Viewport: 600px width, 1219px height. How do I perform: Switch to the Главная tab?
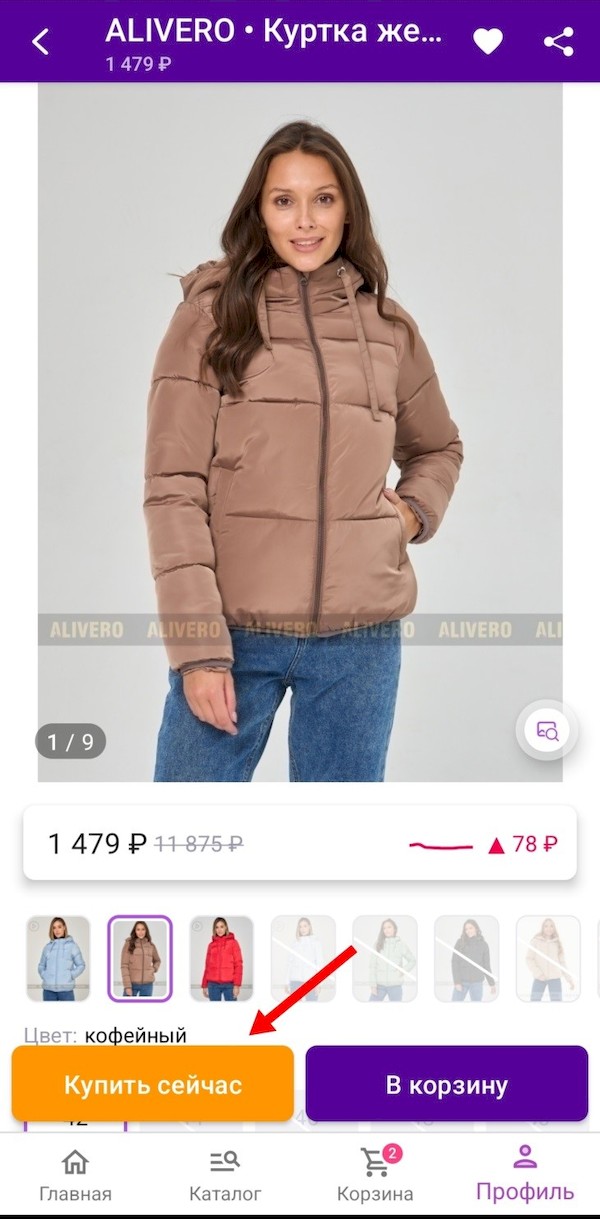click(75, 1175)
